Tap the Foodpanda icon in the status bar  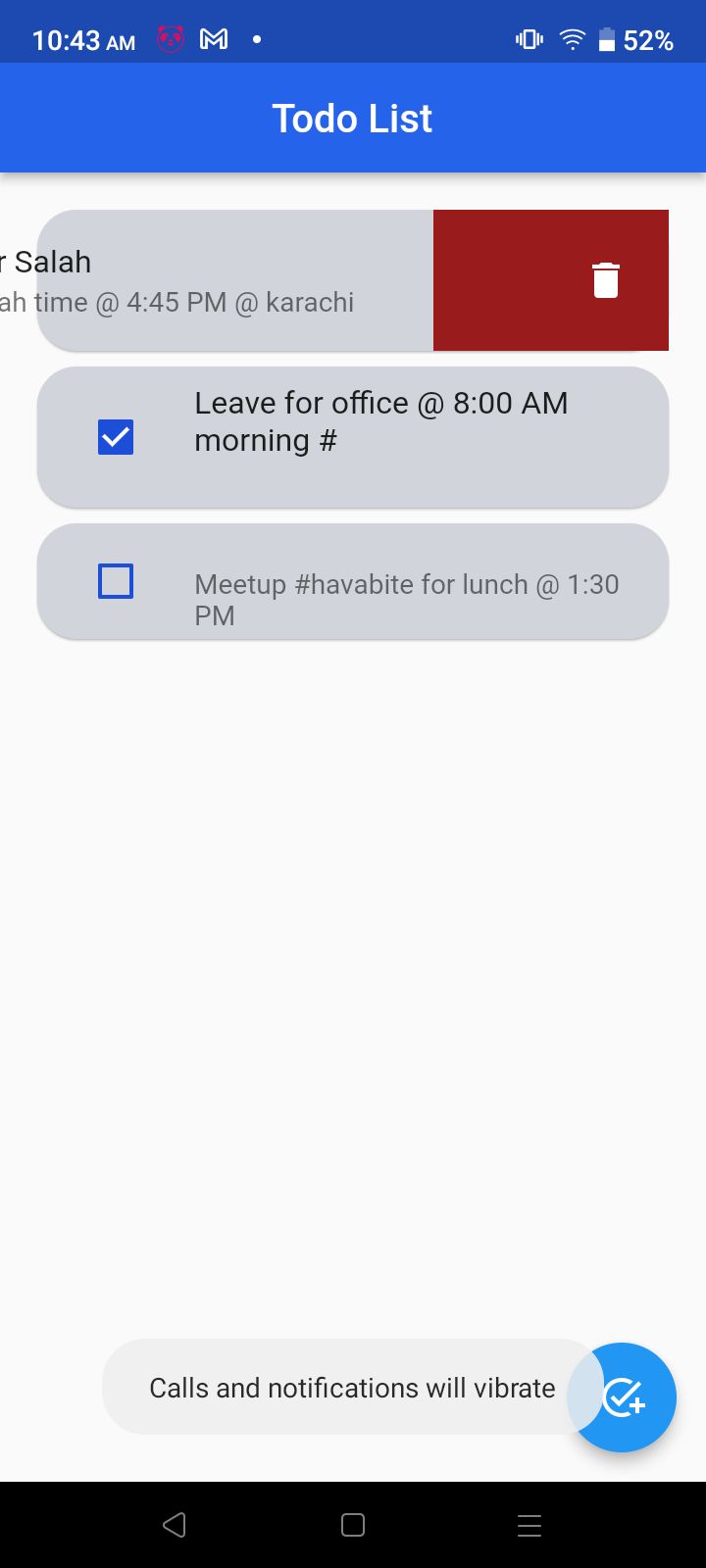[x=170, y=39]
